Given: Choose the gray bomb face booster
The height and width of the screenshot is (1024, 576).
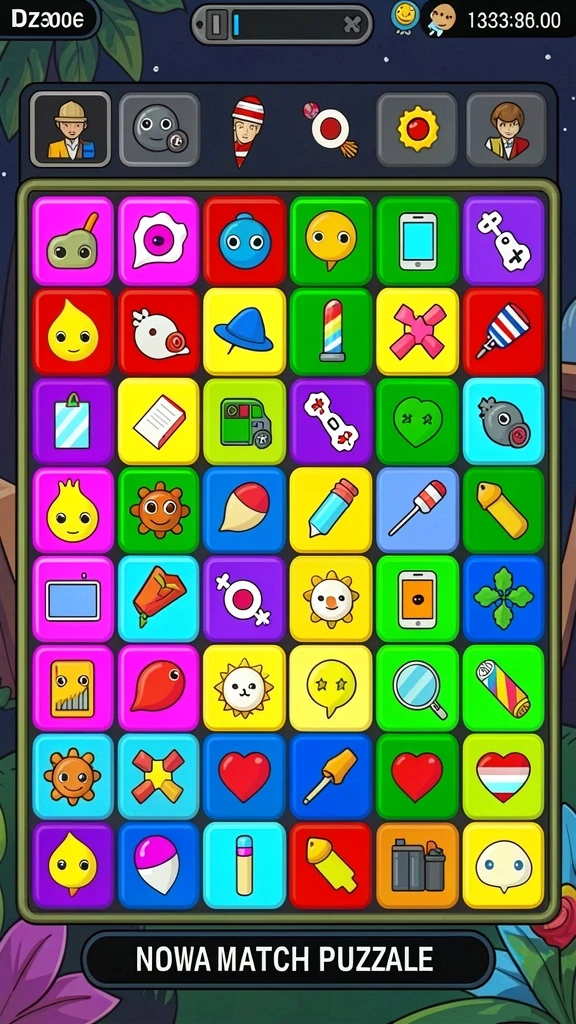Looking at the screenshot, I should pos(159,129).
